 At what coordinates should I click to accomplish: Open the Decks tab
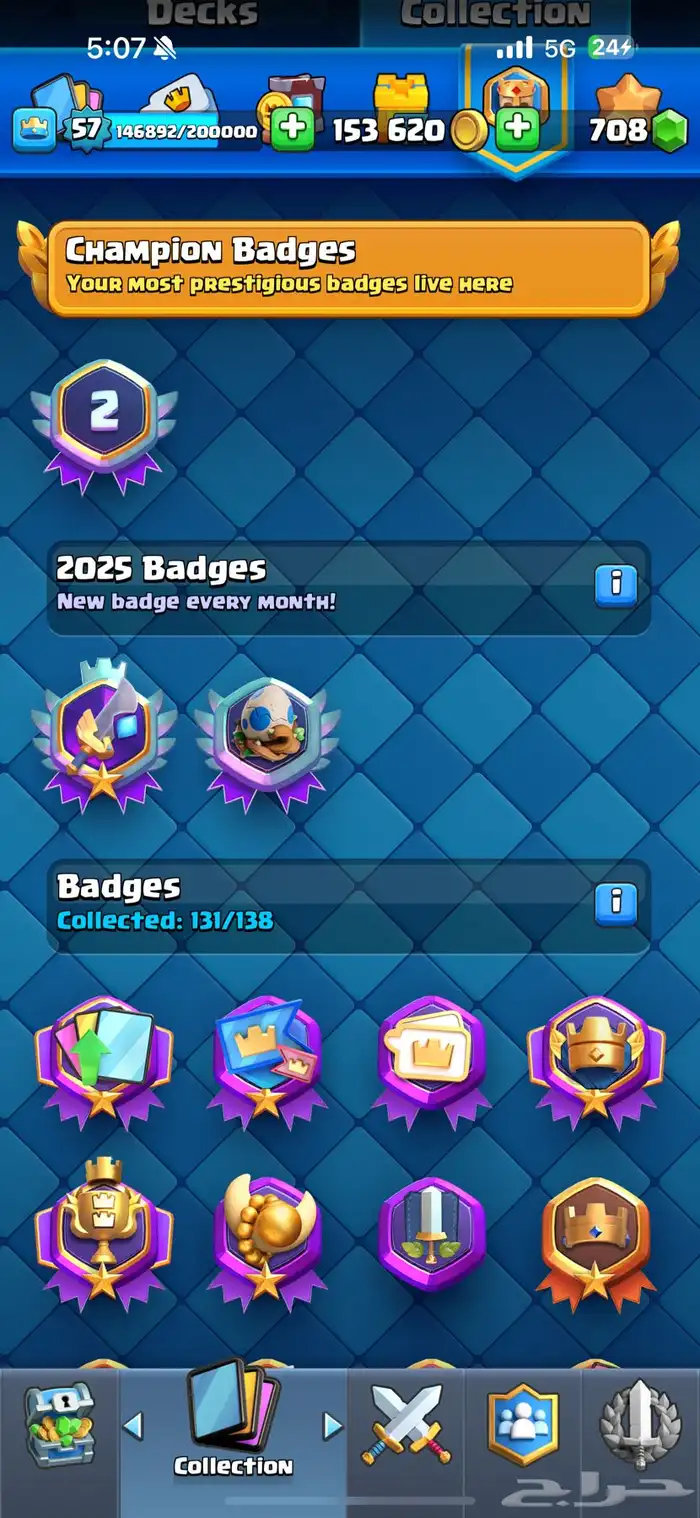(203, 15)
